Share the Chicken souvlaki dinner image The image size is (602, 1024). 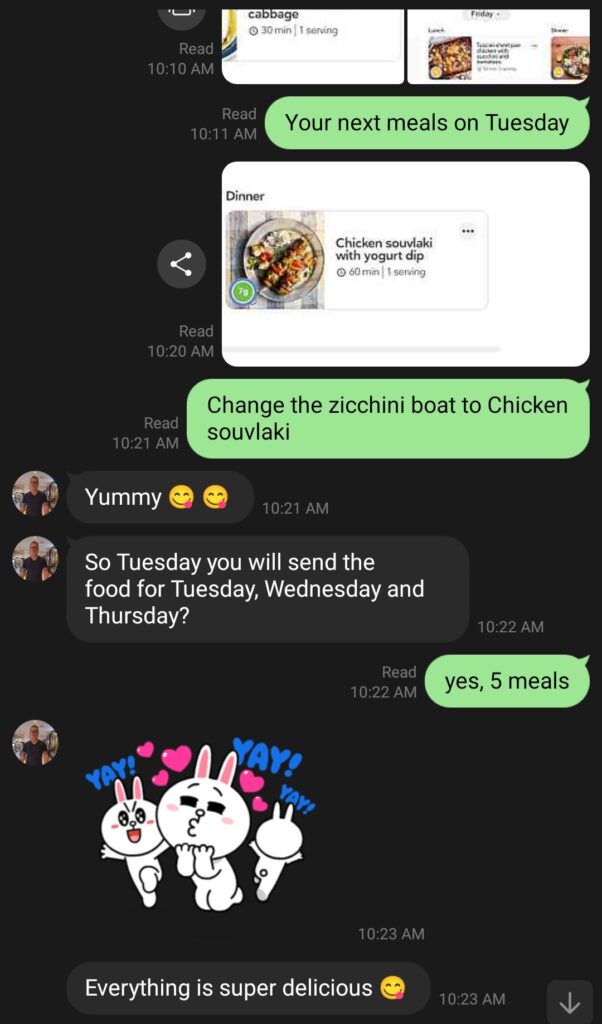(x=181, y=264)
